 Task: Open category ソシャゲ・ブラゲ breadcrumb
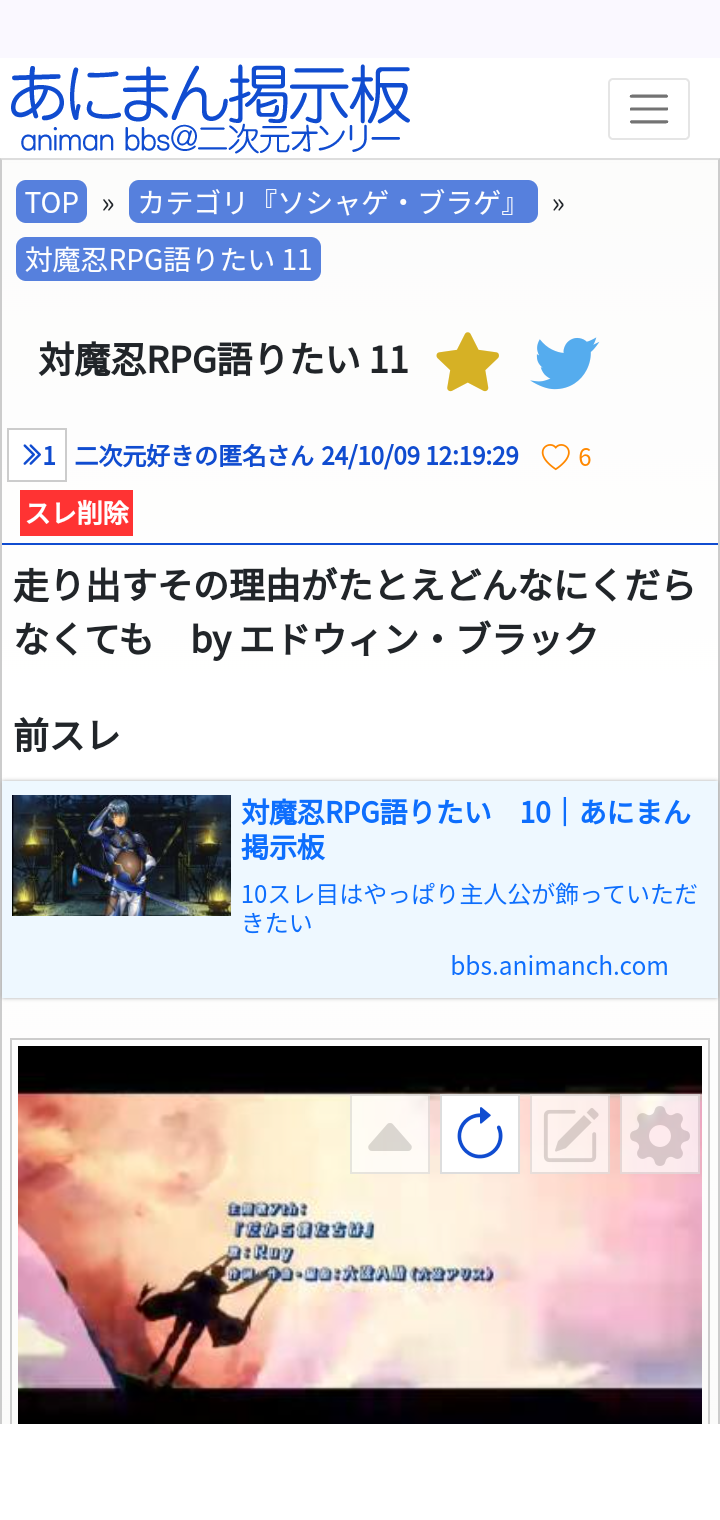(333, 202)
